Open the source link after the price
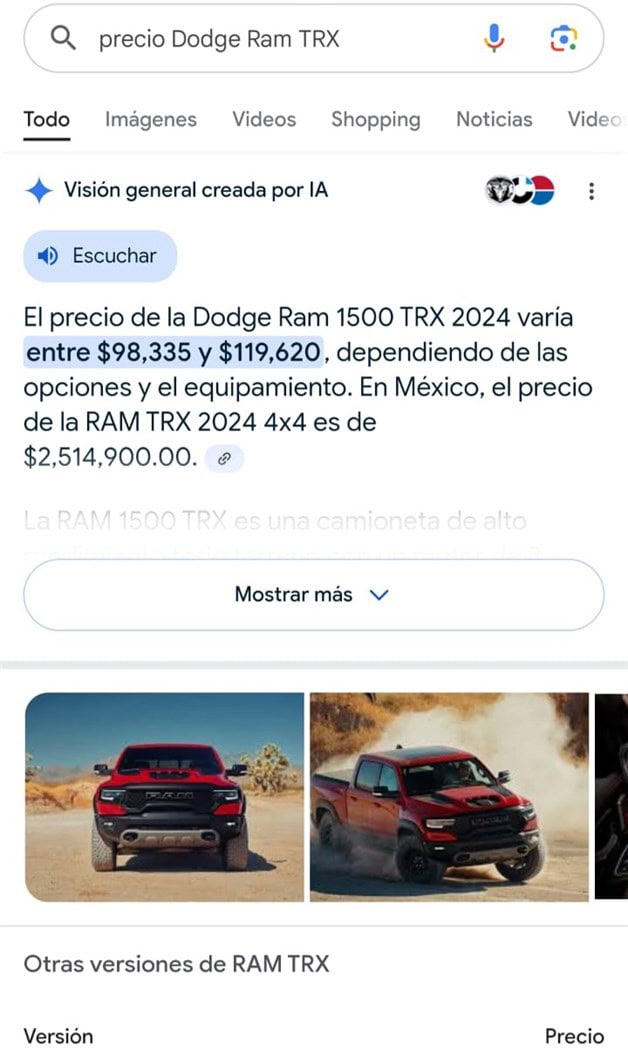Image resolution: width=628 pixels, height=1056 pixels. point(225,458)
